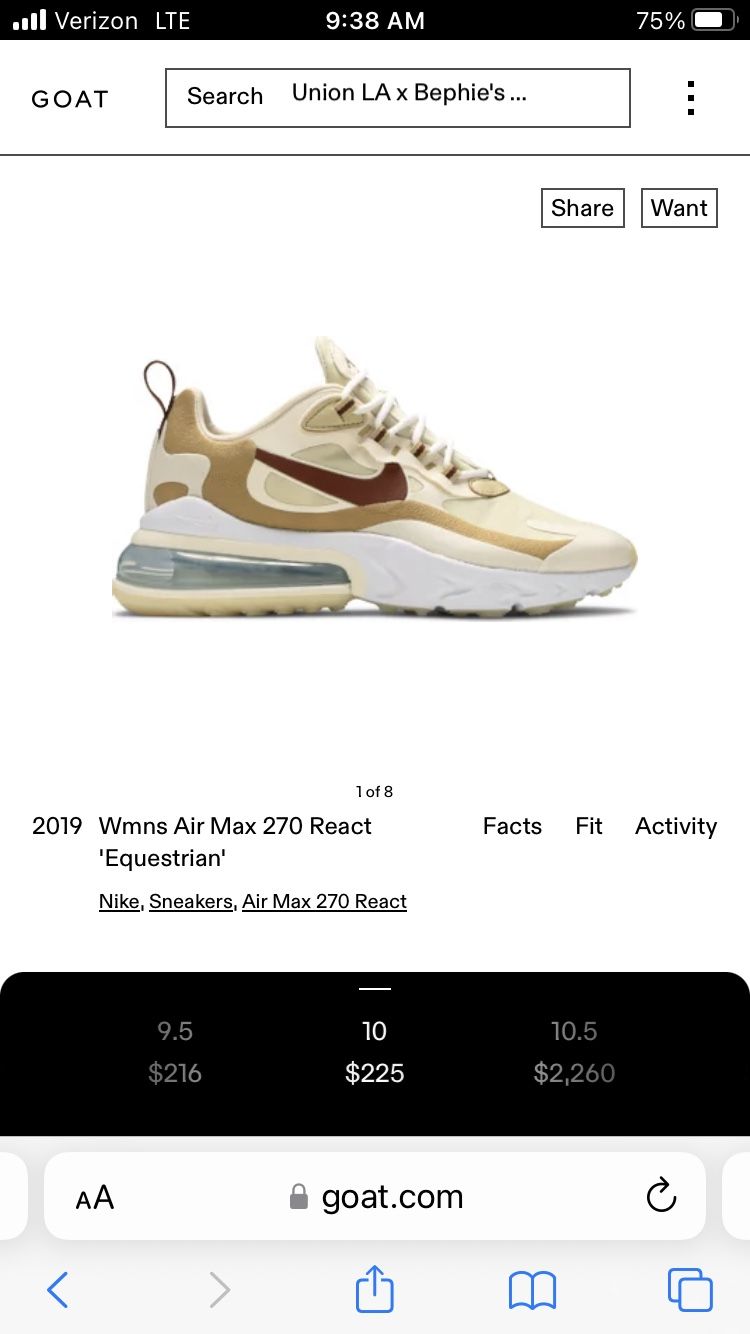Add the sneaker with the Want button

click(679, 208)
